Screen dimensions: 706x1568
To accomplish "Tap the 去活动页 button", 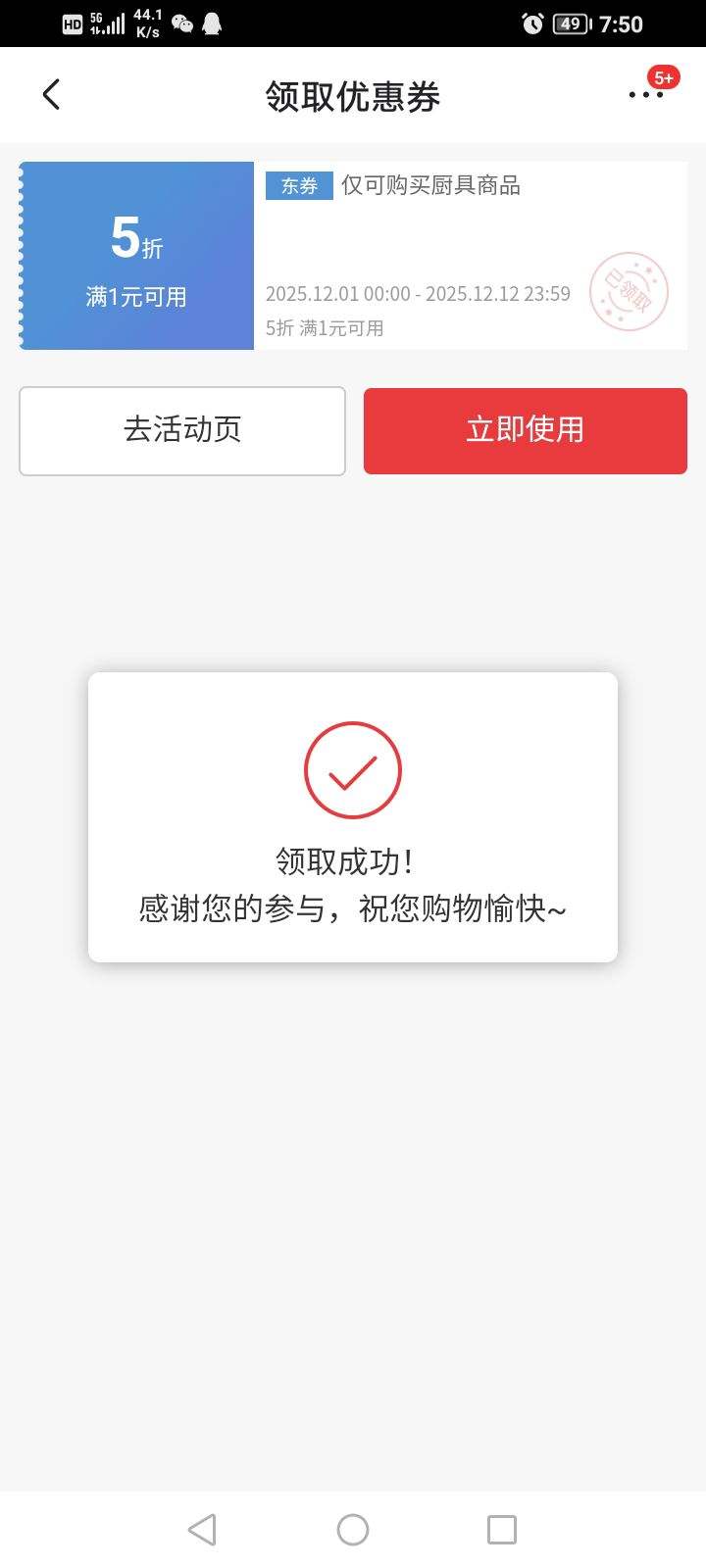I will pos(182,431).
